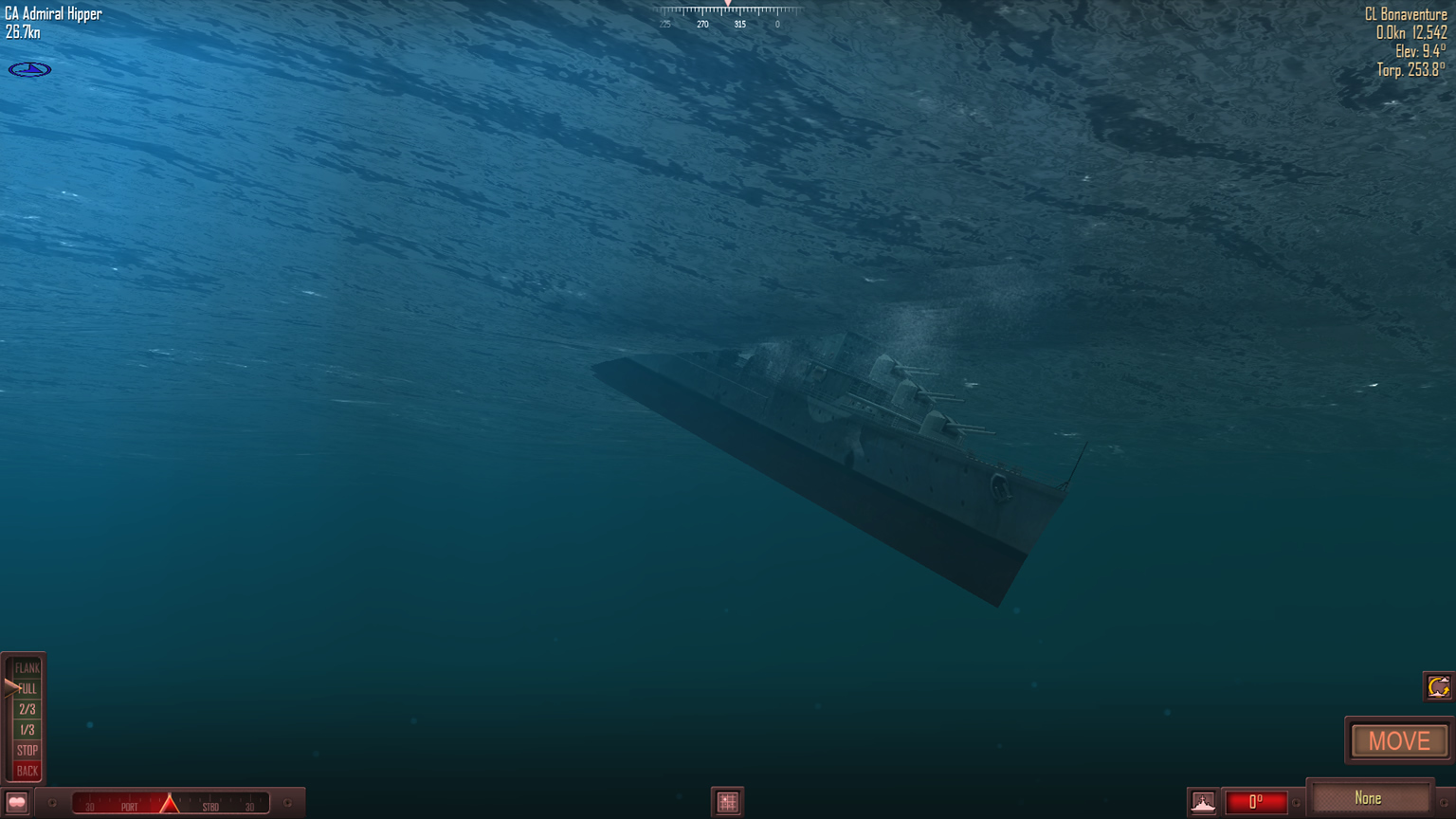
Task: Cycle to next ship with rotate icon
Action: click(x=1438, y=686)
